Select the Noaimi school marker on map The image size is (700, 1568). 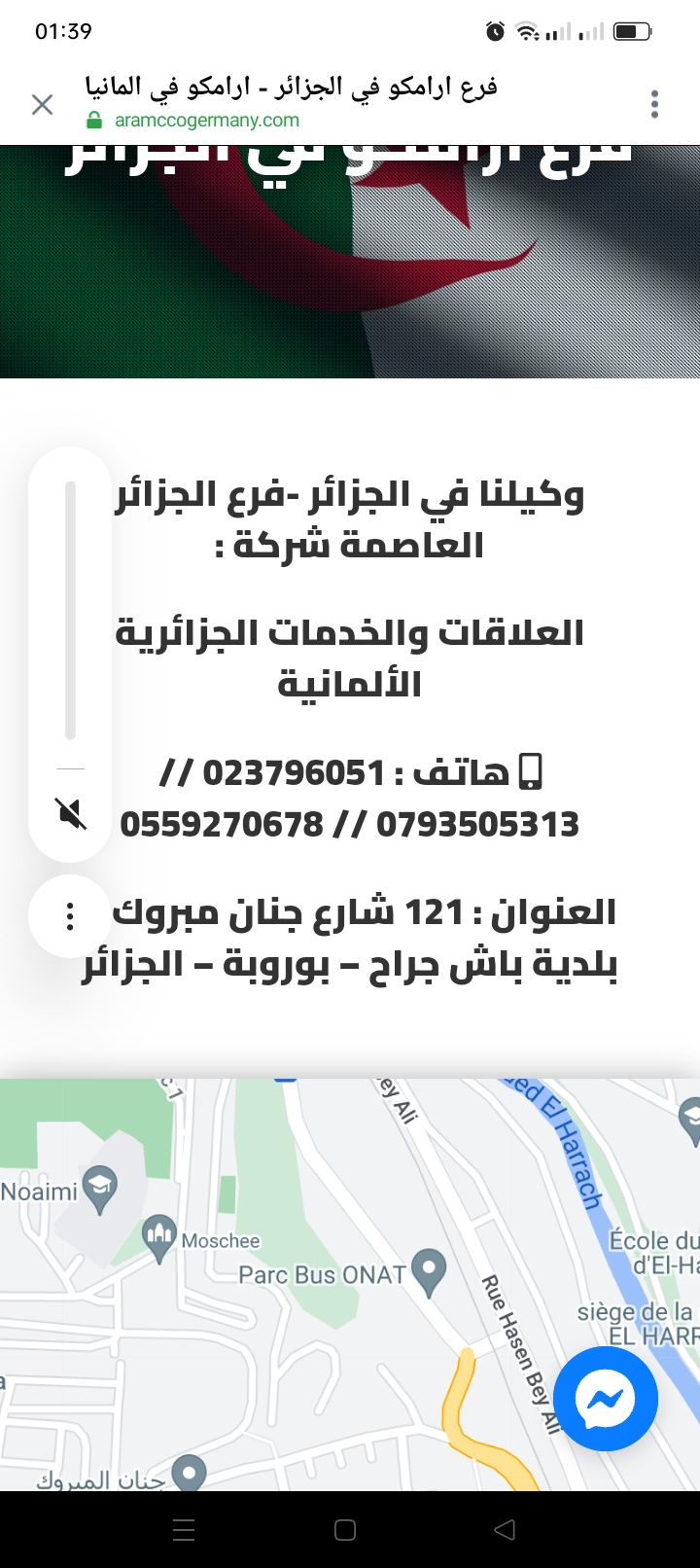(100, 1190)
